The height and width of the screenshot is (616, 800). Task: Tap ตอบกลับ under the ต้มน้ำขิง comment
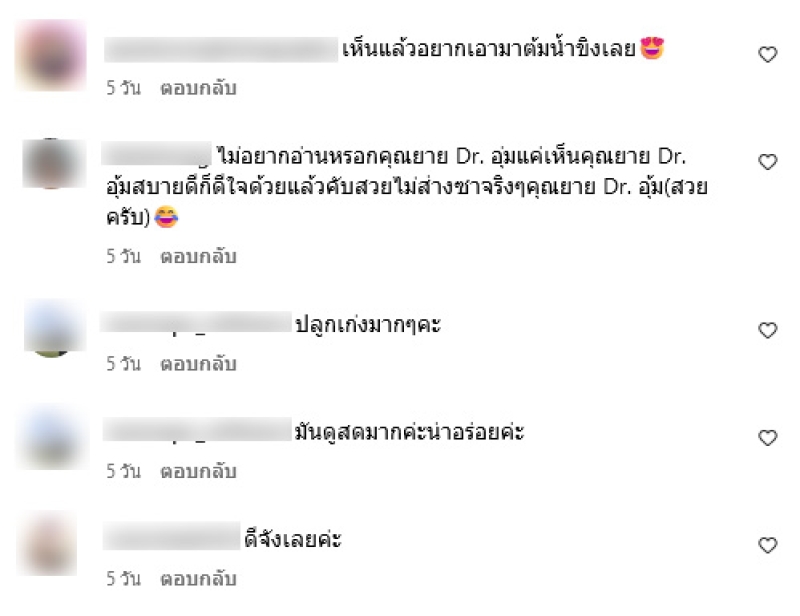pos(198,88)
